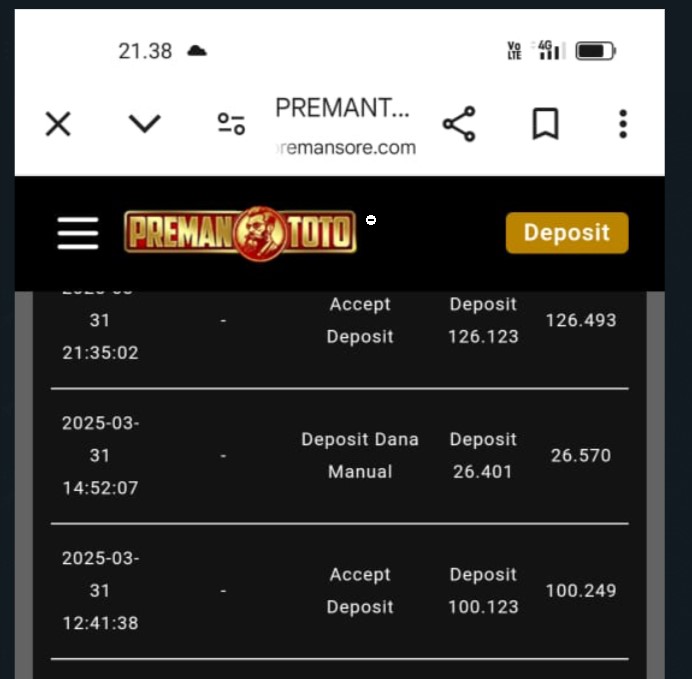Screen dimensions: 692x679
Task: Tap the yellow Deposit button
Action: pyautogui.click(x=567, y=233)
